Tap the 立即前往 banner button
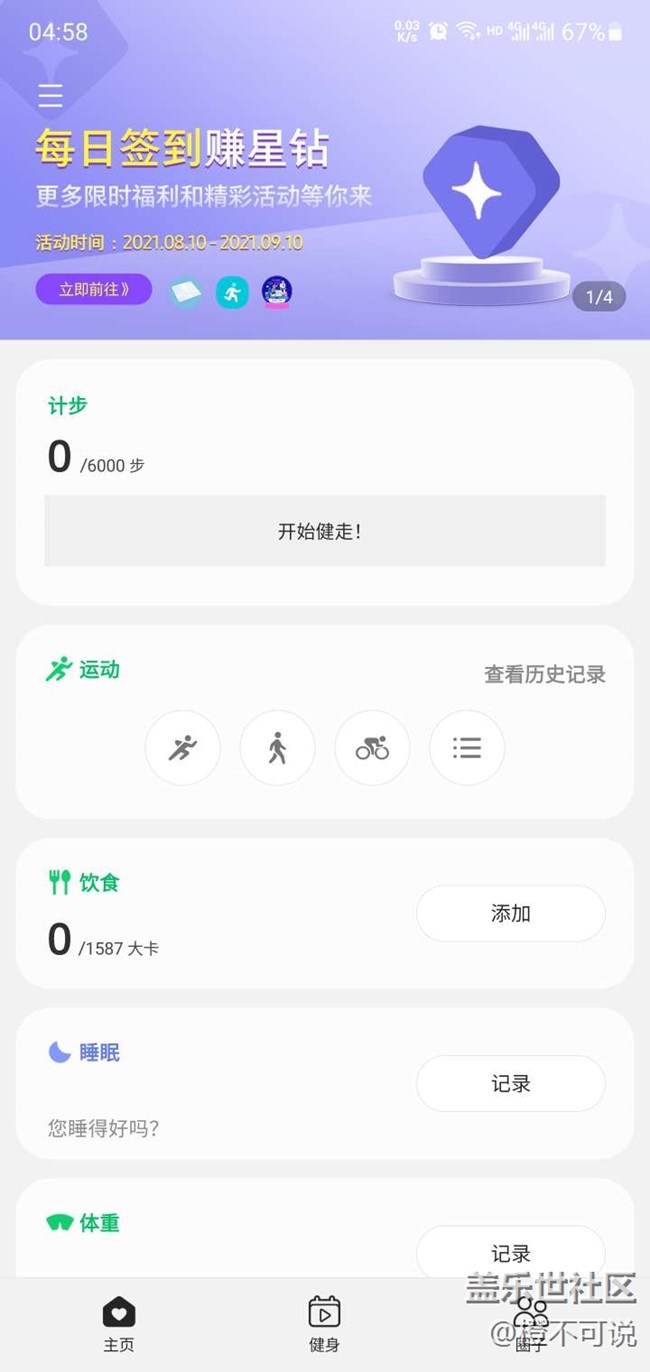Viewport: 650px width, 1372px height. click(94, 290)
